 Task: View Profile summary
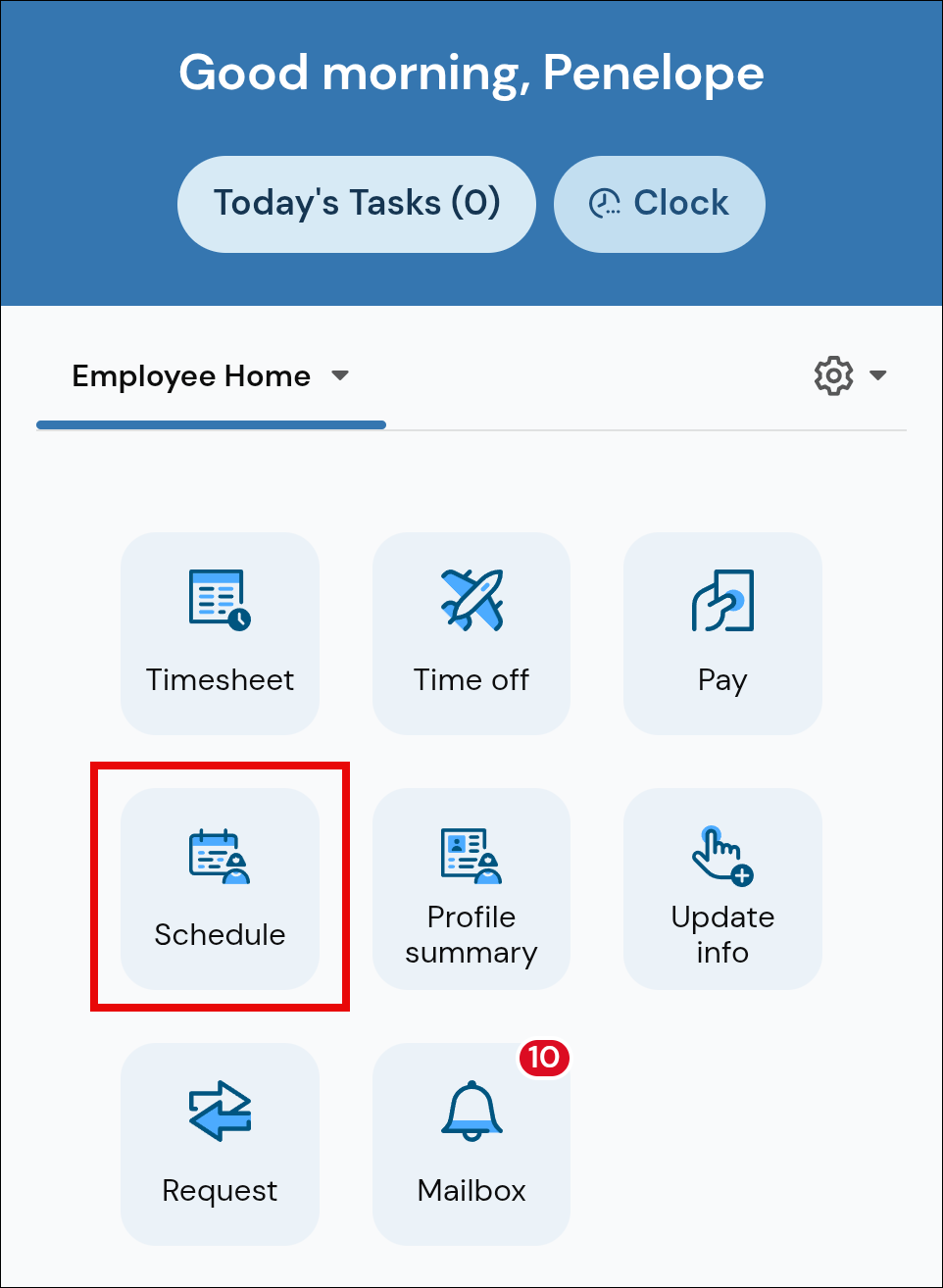point(471,888)
